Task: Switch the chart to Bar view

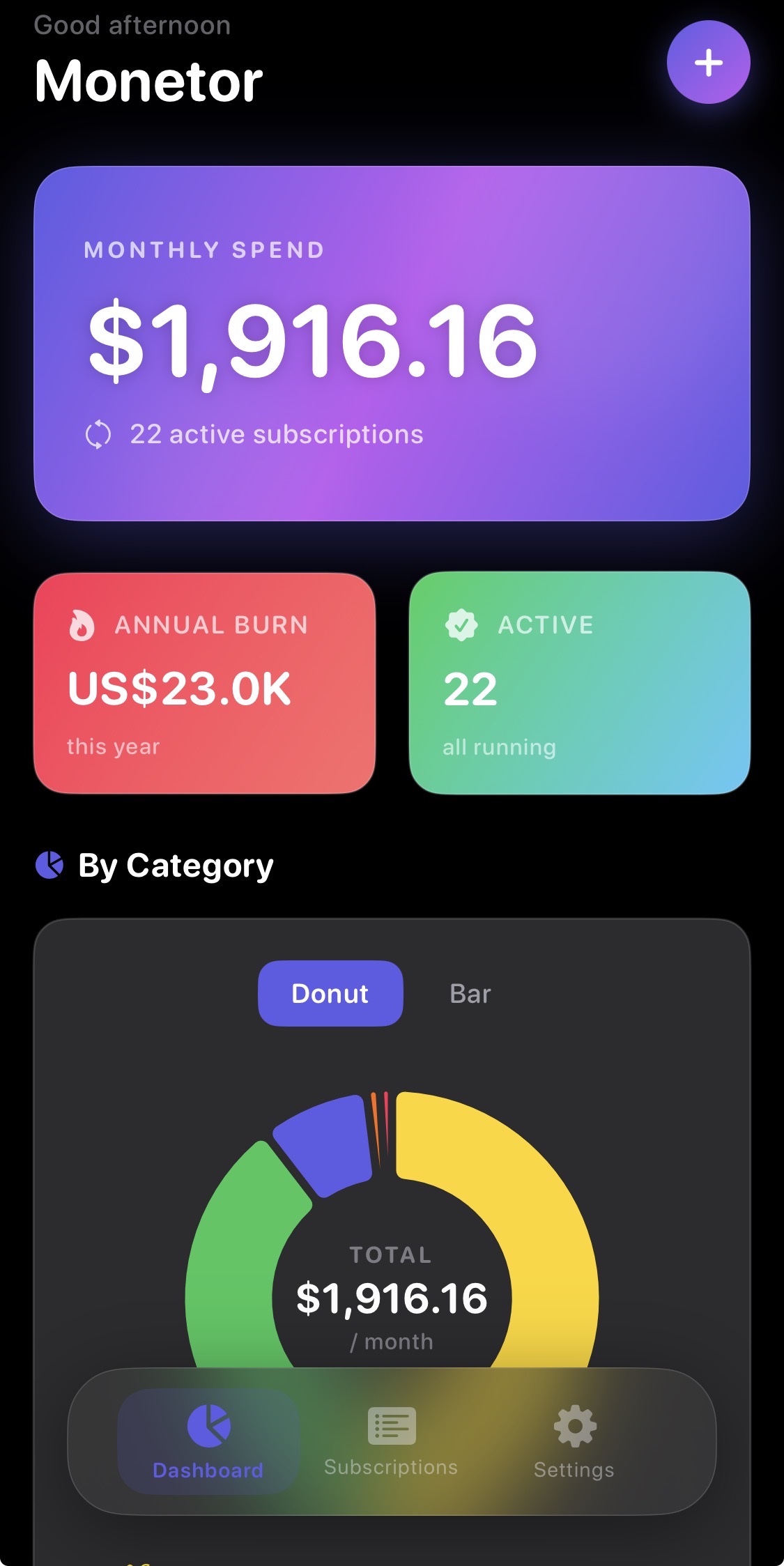Action: point(469,994)
